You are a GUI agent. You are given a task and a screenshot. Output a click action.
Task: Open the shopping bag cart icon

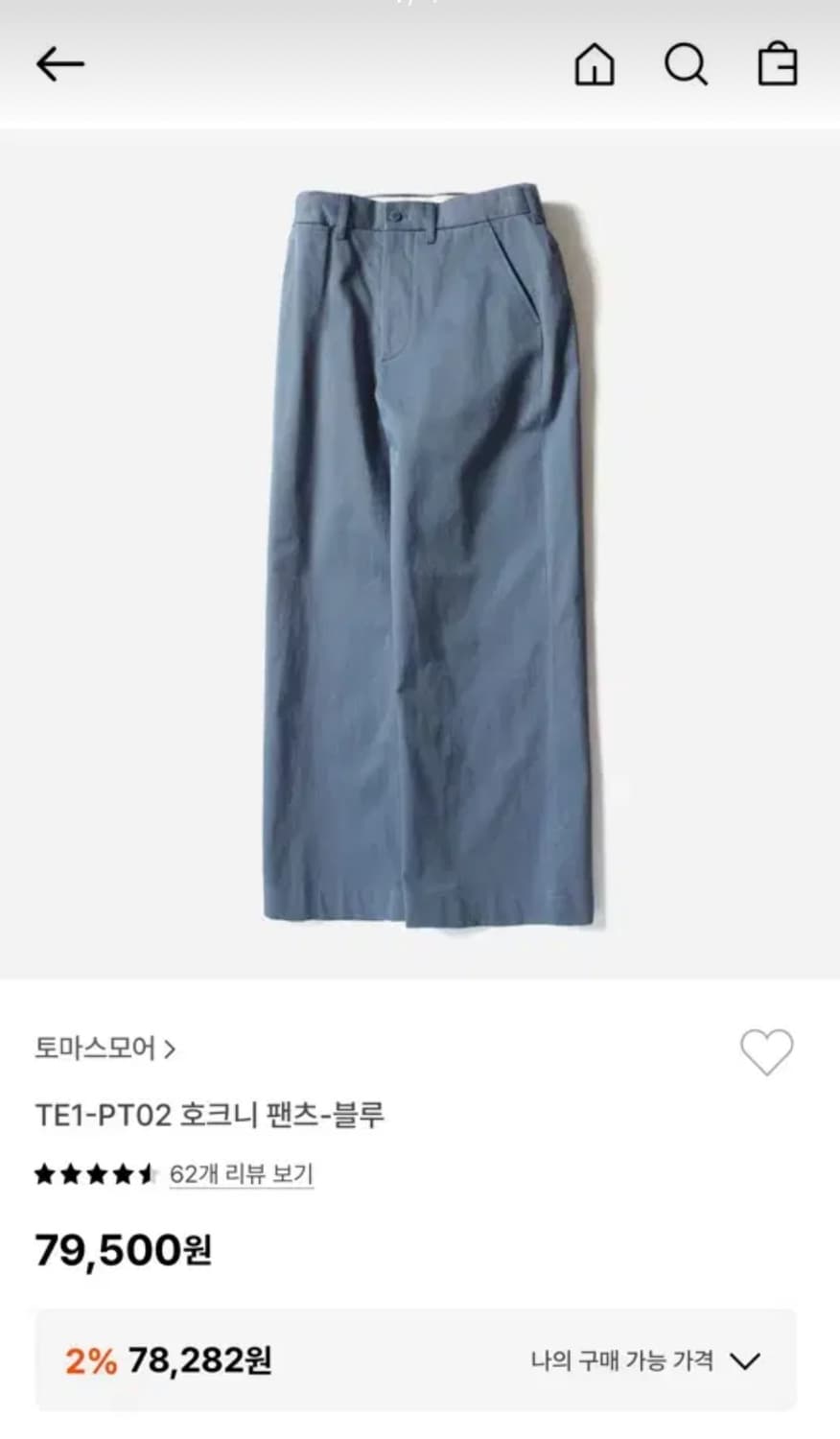[779, 66]
